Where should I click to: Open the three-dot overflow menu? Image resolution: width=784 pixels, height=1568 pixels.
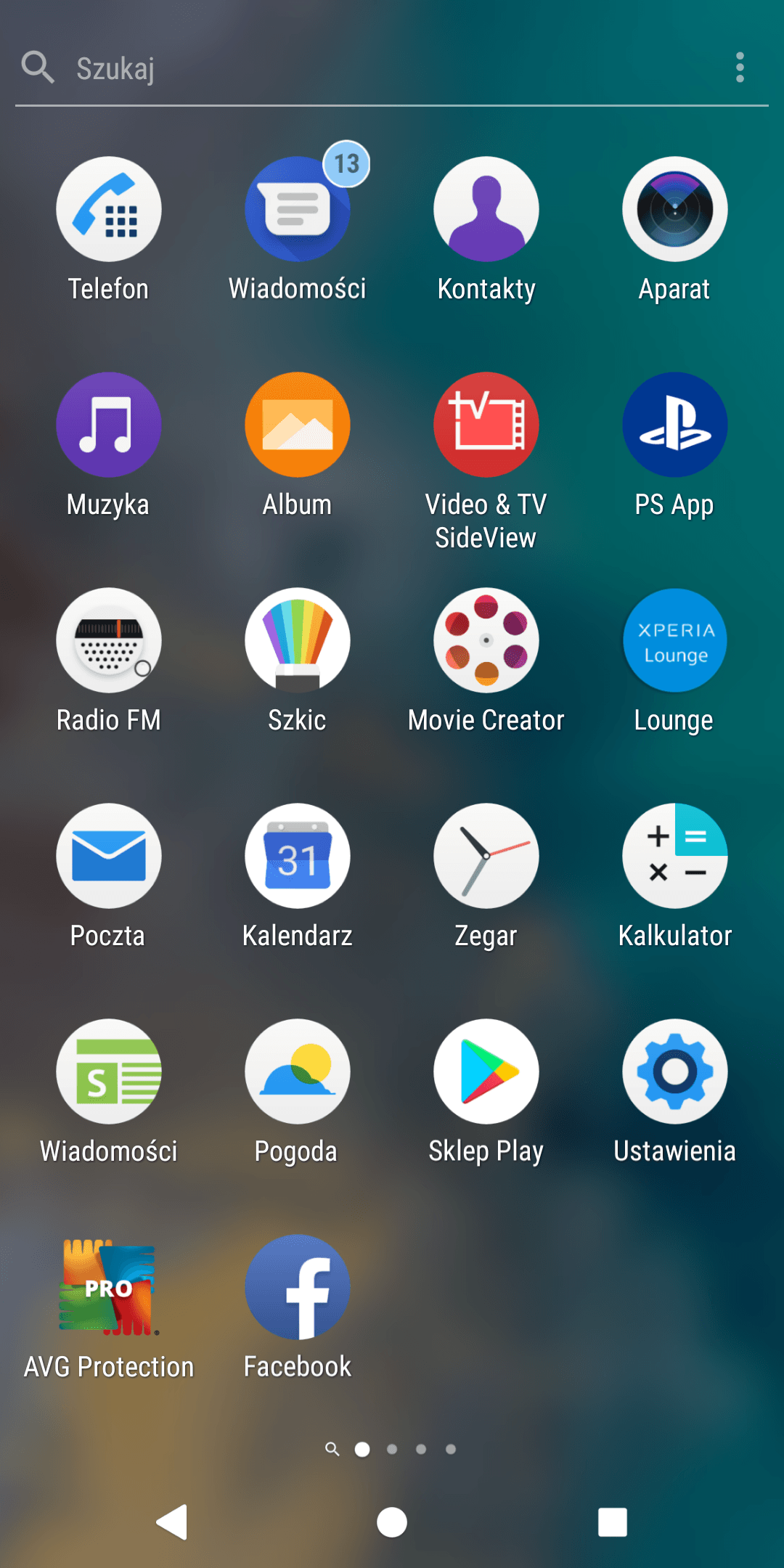click(740, 68)
